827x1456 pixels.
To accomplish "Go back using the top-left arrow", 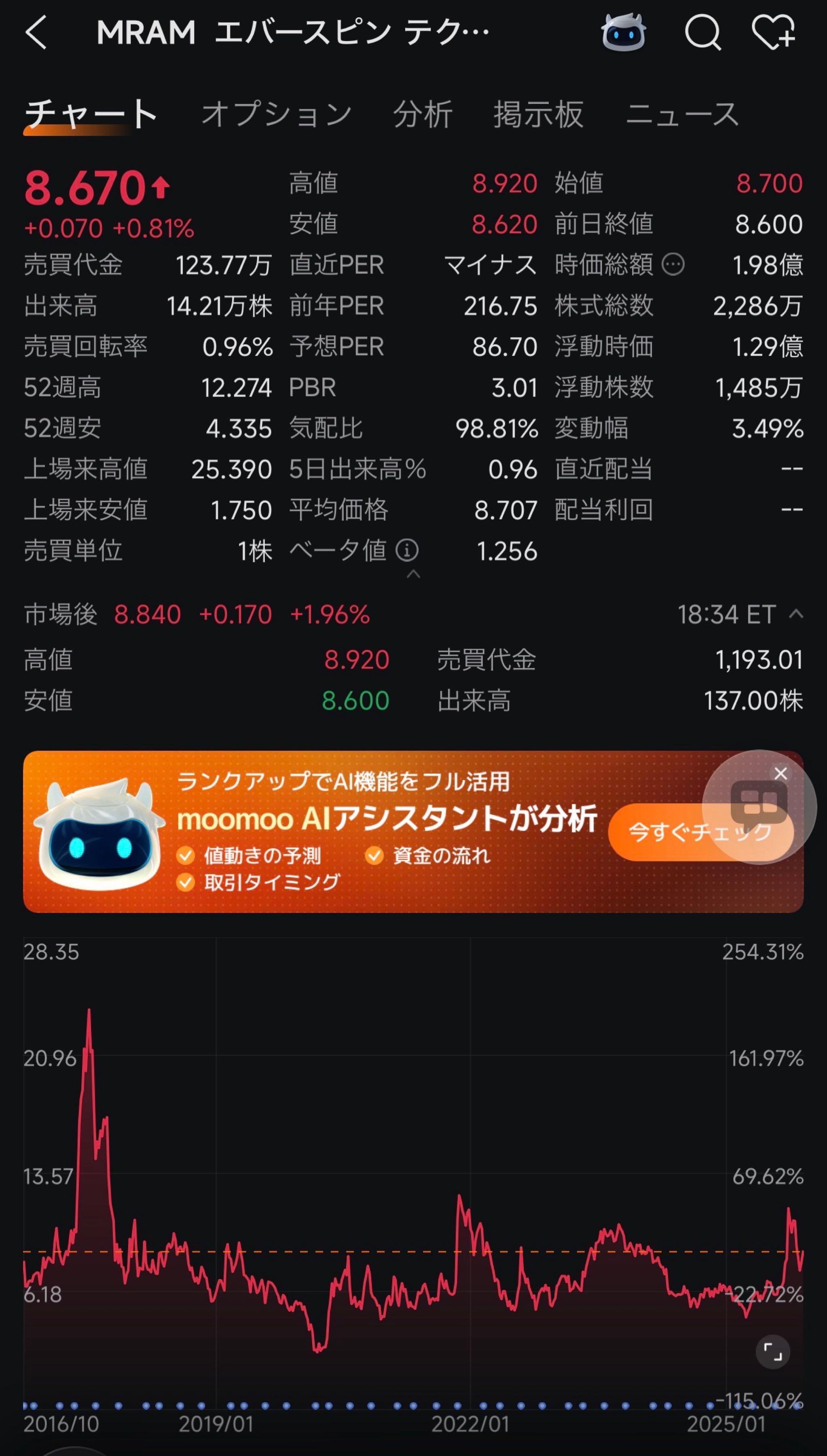I will 36,32.
